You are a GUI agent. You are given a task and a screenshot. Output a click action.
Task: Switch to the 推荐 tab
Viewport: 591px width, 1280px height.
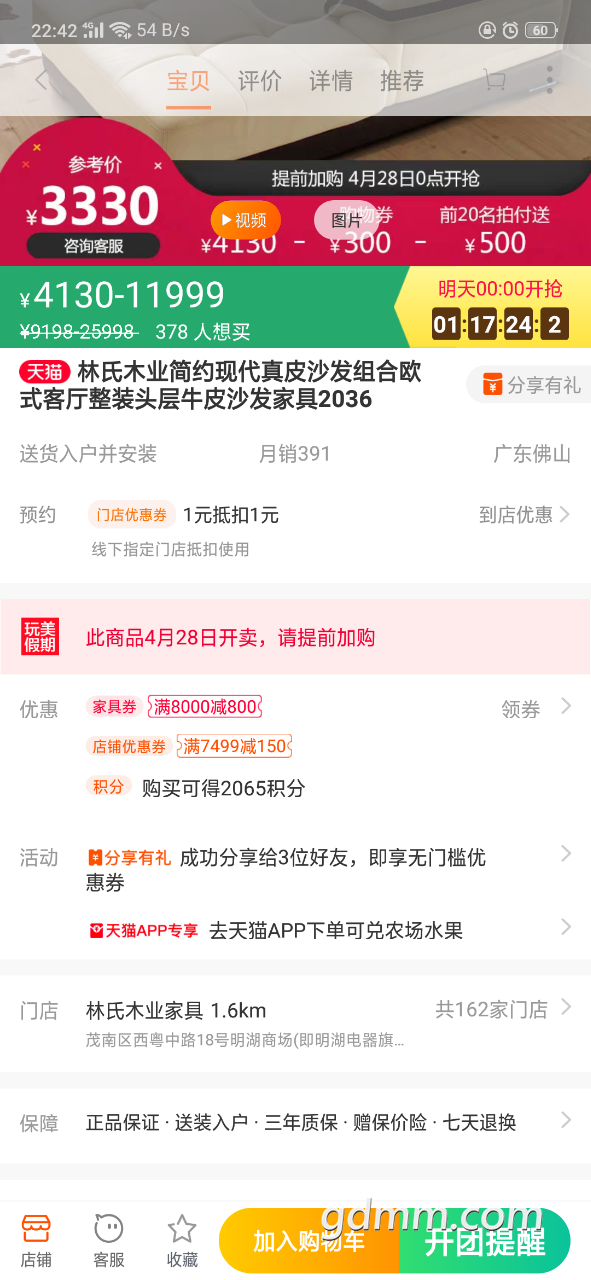pyautogui.click(x=402, y=81)
